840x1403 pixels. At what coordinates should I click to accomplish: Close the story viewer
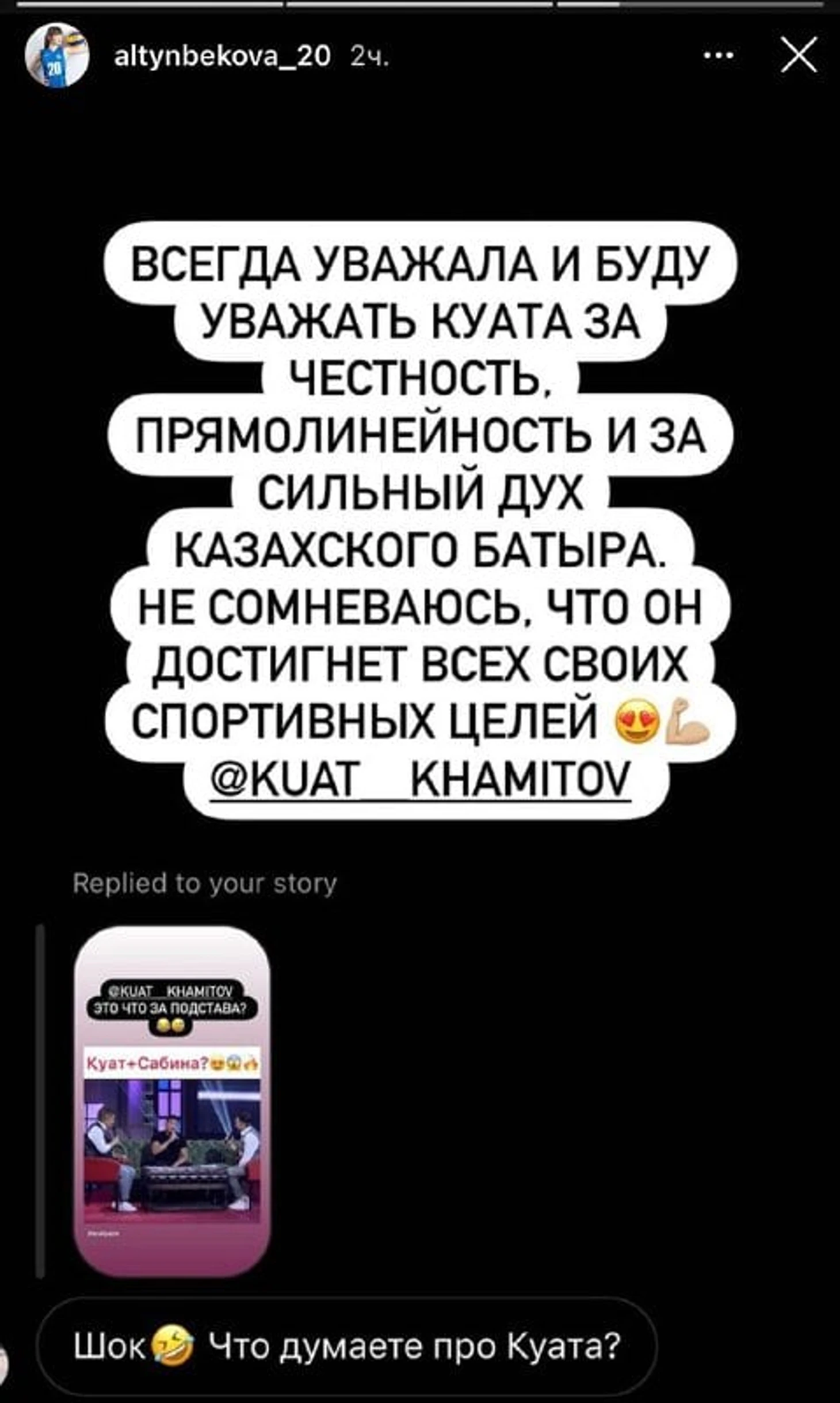799,55
